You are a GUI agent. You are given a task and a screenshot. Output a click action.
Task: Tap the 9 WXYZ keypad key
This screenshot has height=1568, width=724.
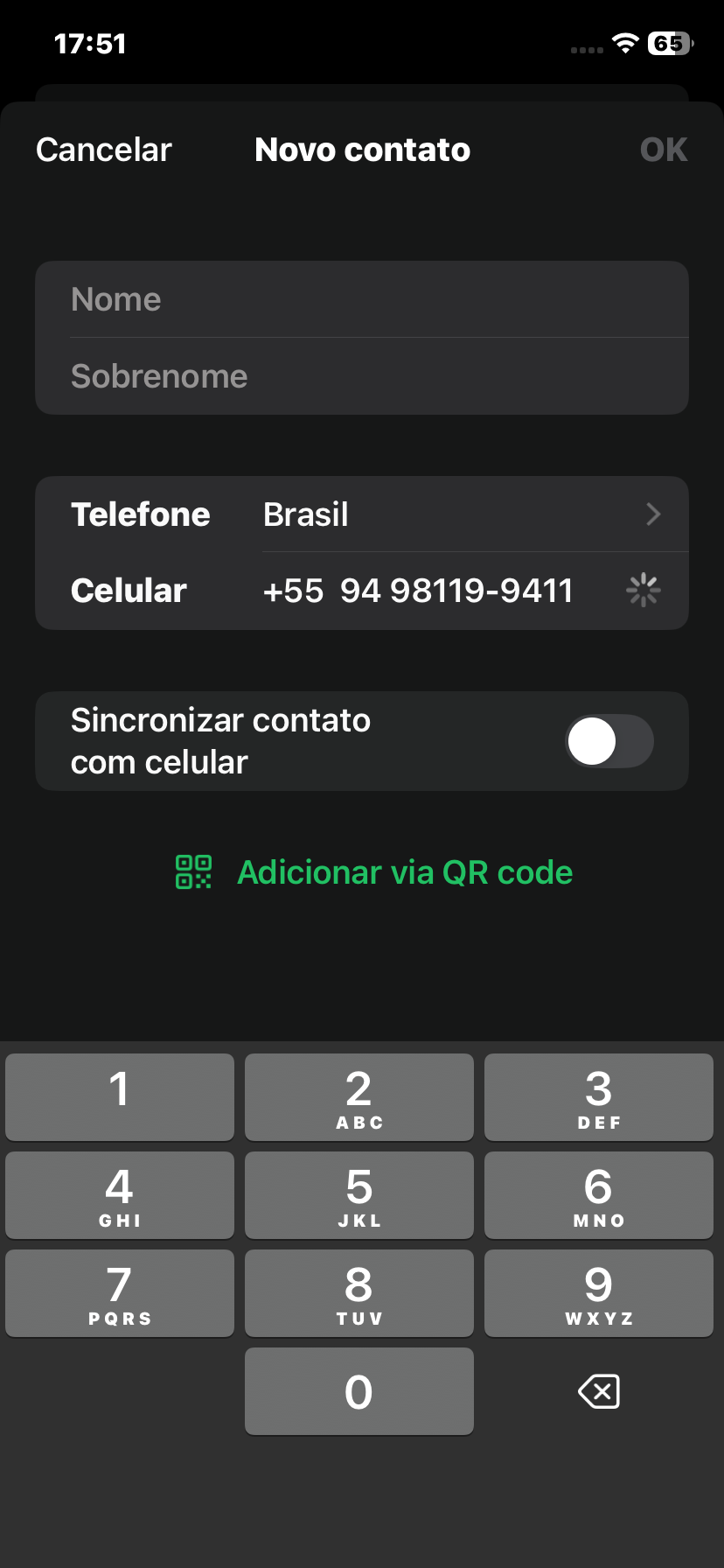point(598,1292)
